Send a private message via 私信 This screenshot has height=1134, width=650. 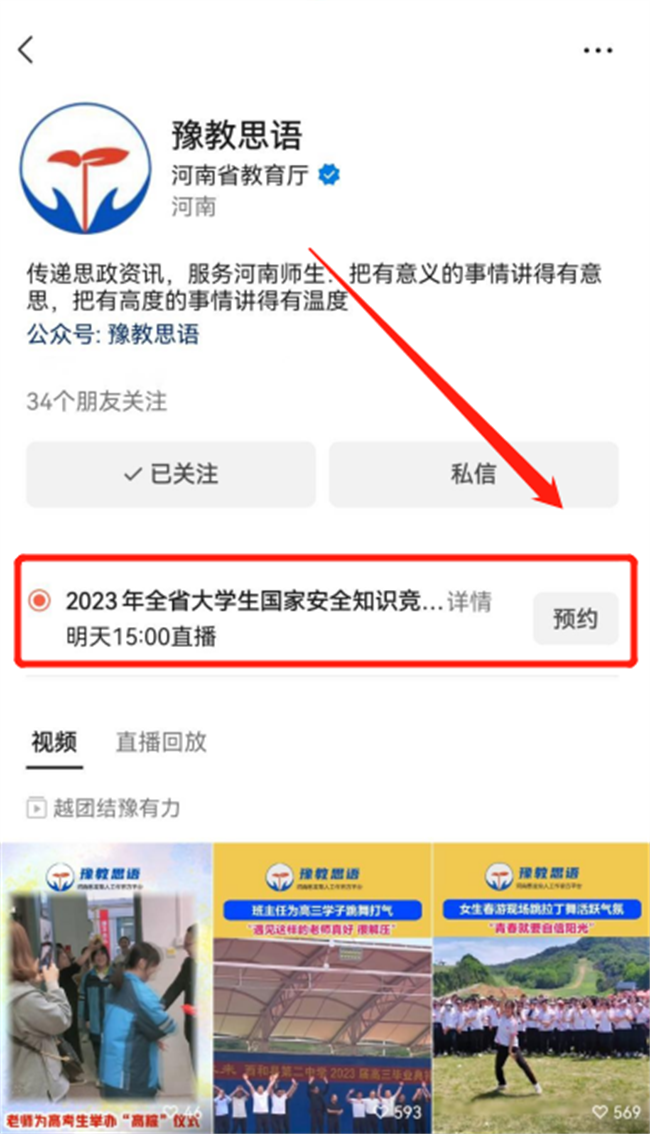(x=473, y=474)
